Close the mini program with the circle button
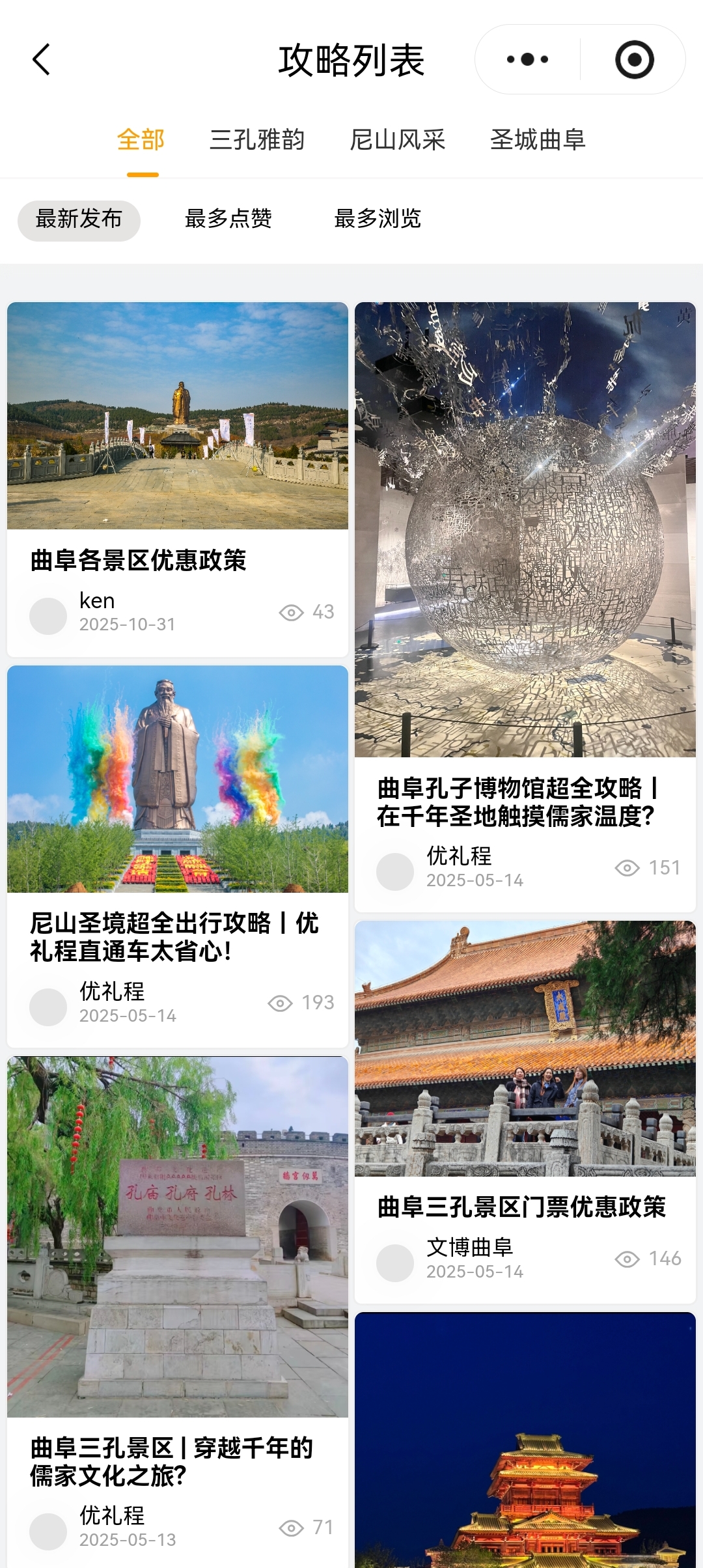 click(634, 60)
